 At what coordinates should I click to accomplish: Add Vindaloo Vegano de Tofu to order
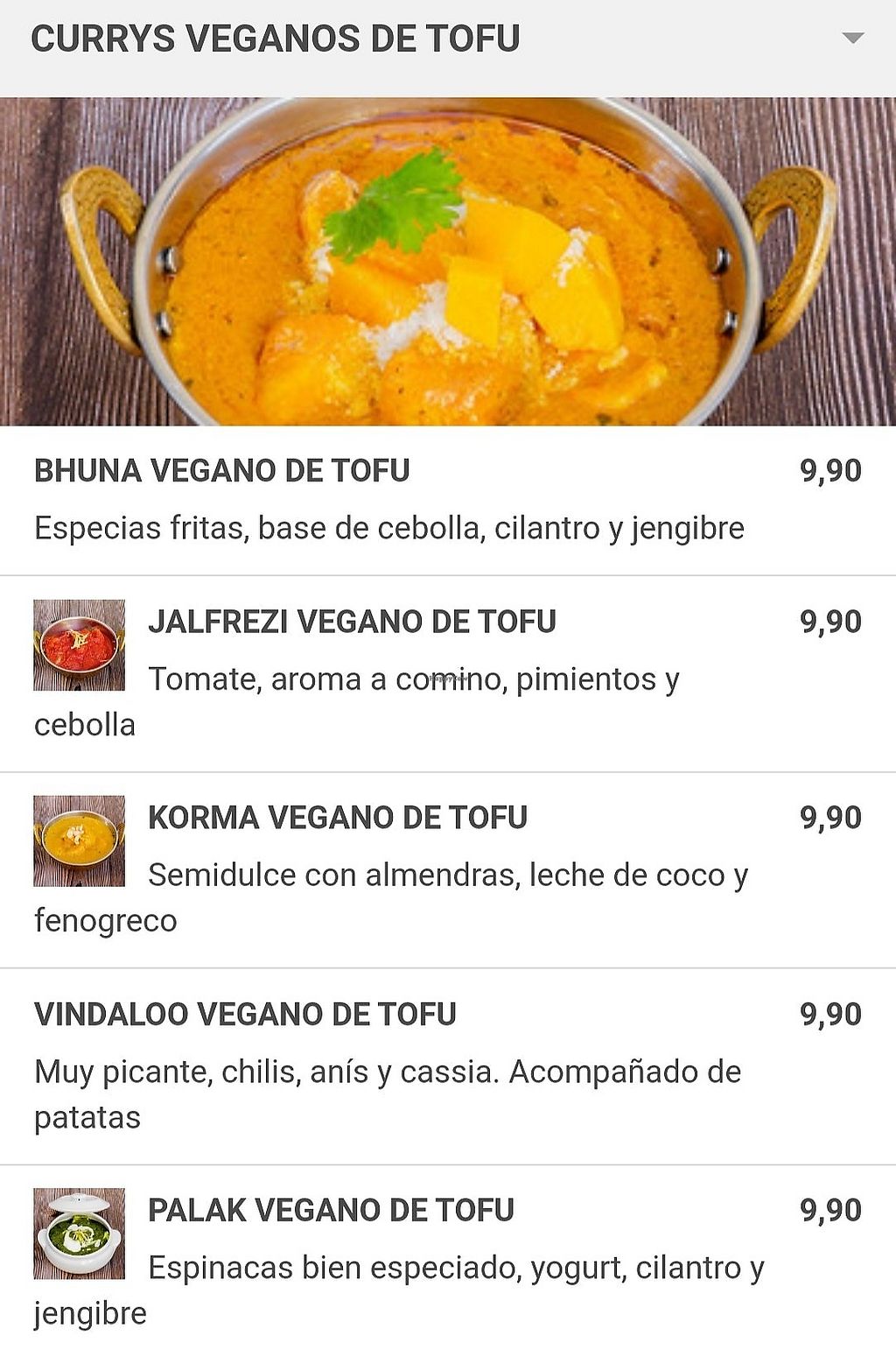(246, 1015)
